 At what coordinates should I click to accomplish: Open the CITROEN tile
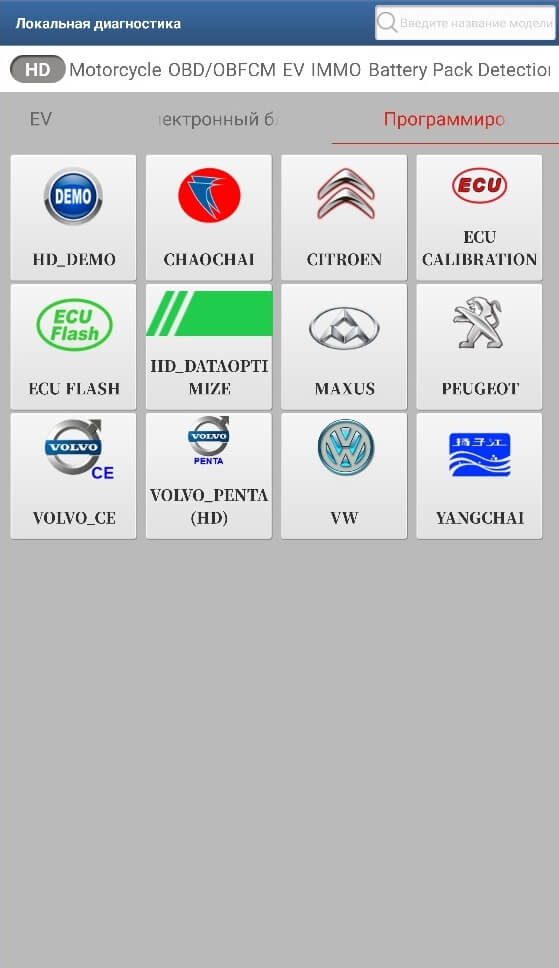click(x=344, y=217)
